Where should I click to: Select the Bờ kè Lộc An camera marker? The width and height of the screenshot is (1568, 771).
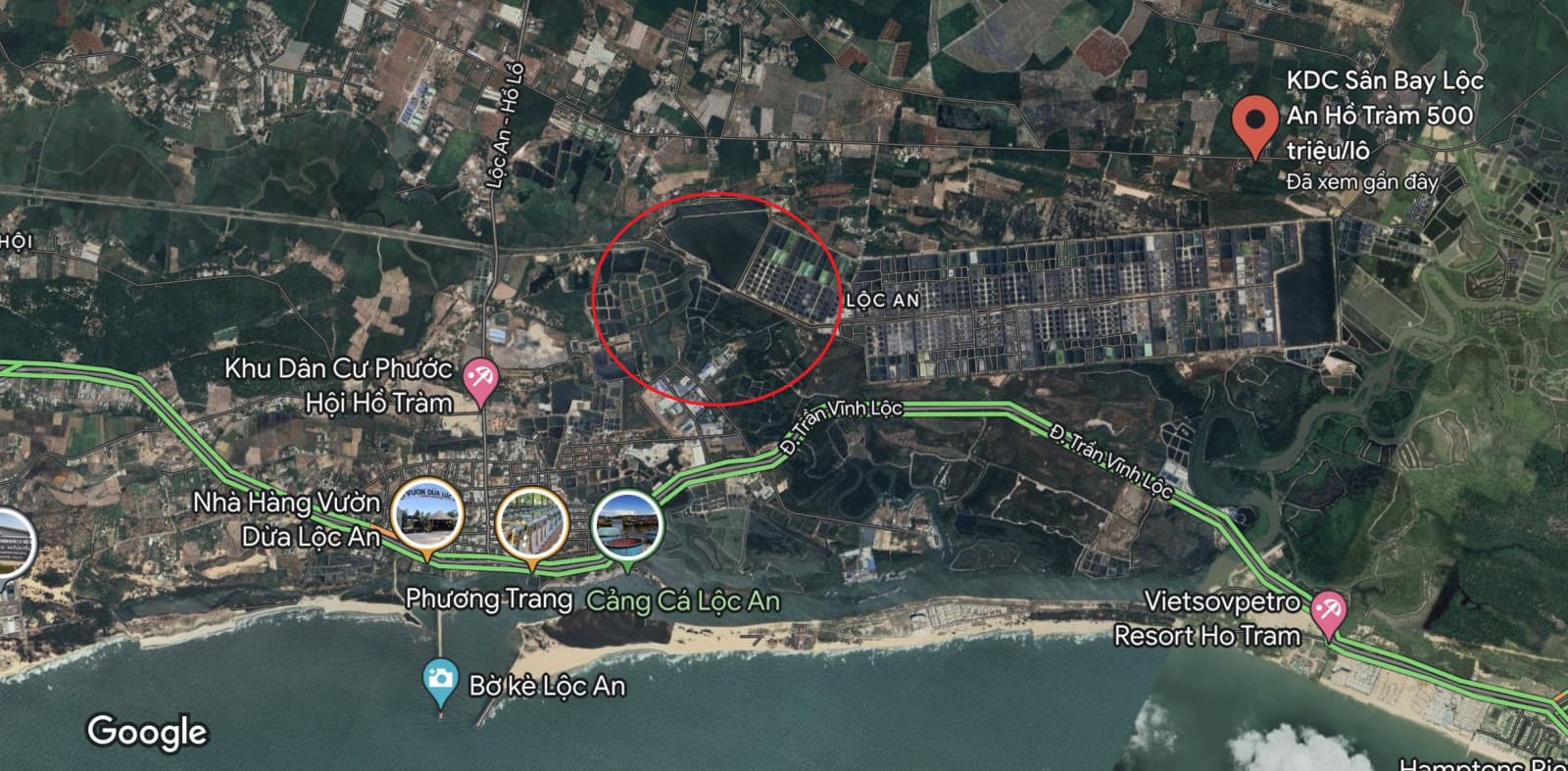(x=440, y=679)
